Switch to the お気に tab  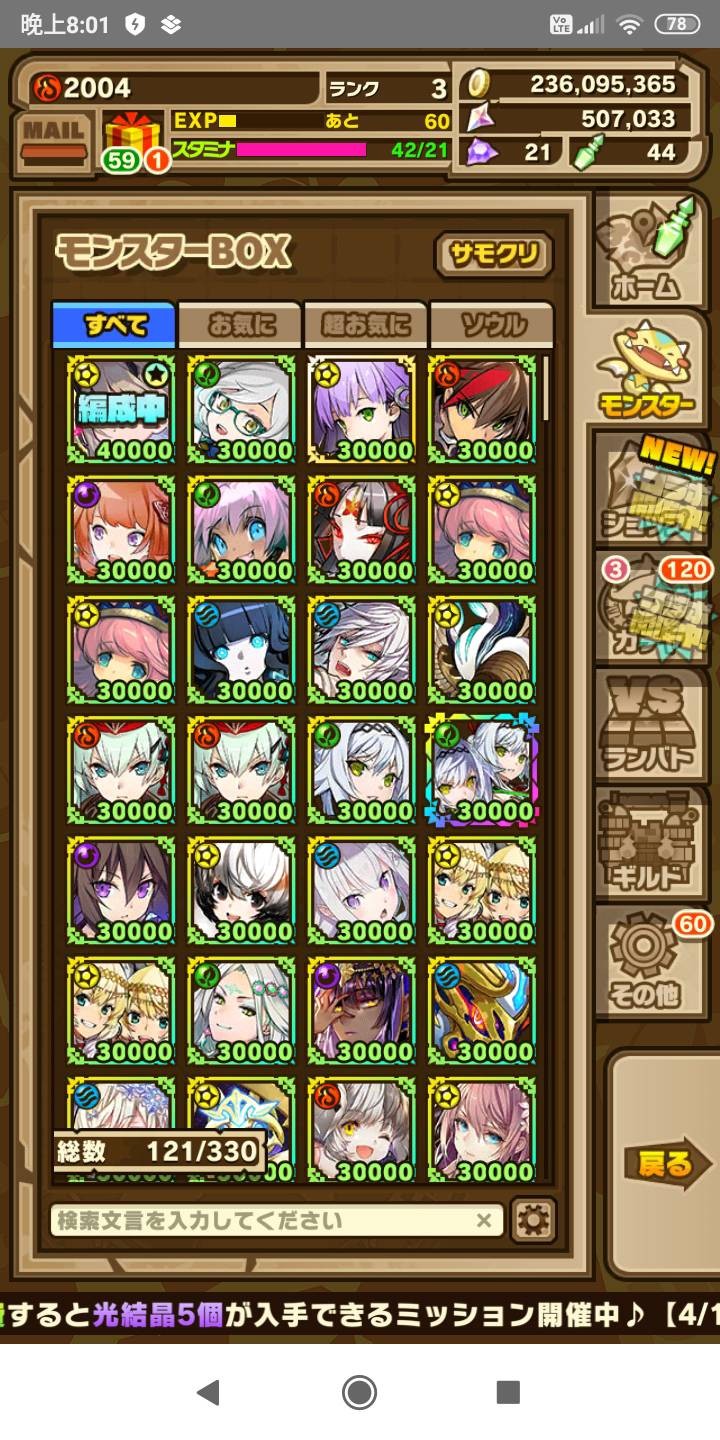(240, 325)
